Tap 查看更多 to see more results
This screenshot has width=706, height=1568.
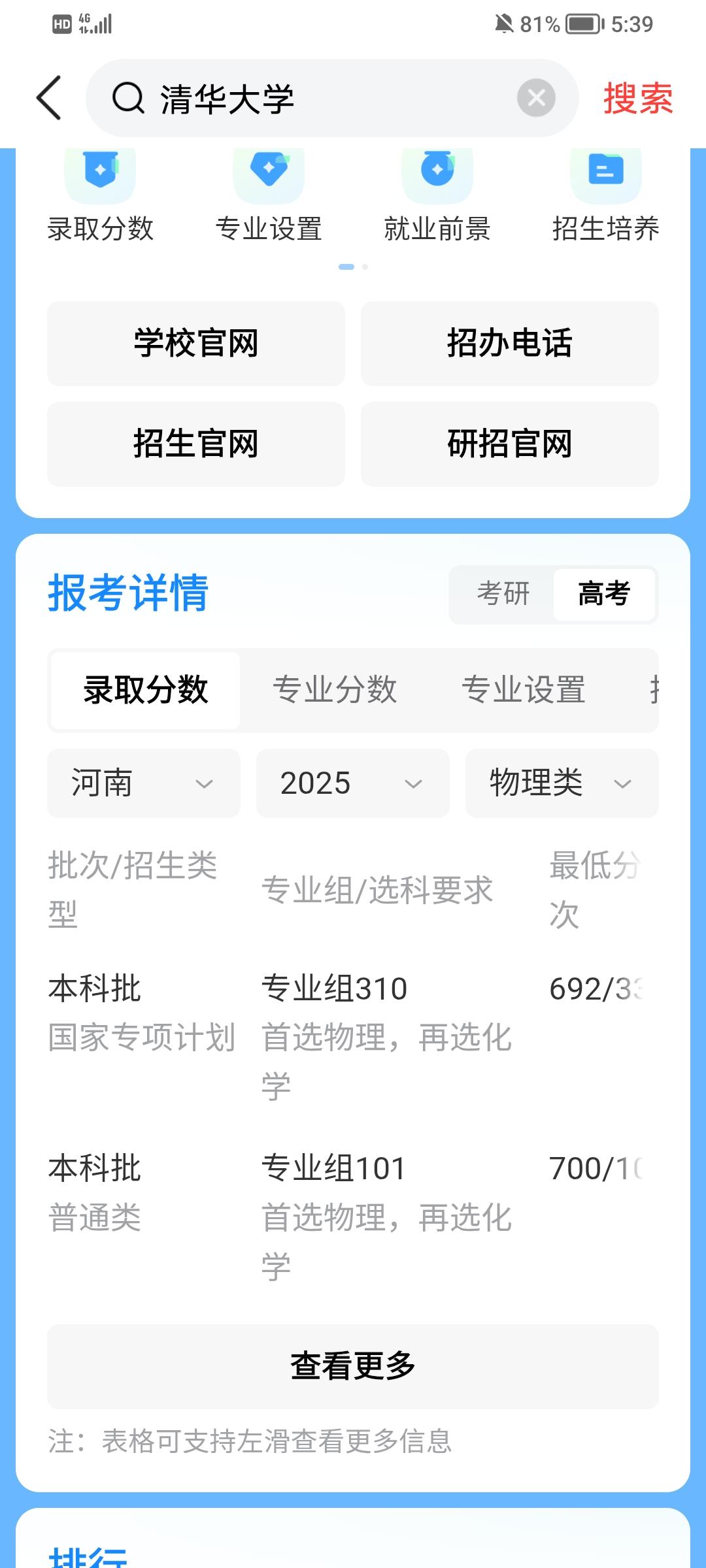click(352, 1364)
